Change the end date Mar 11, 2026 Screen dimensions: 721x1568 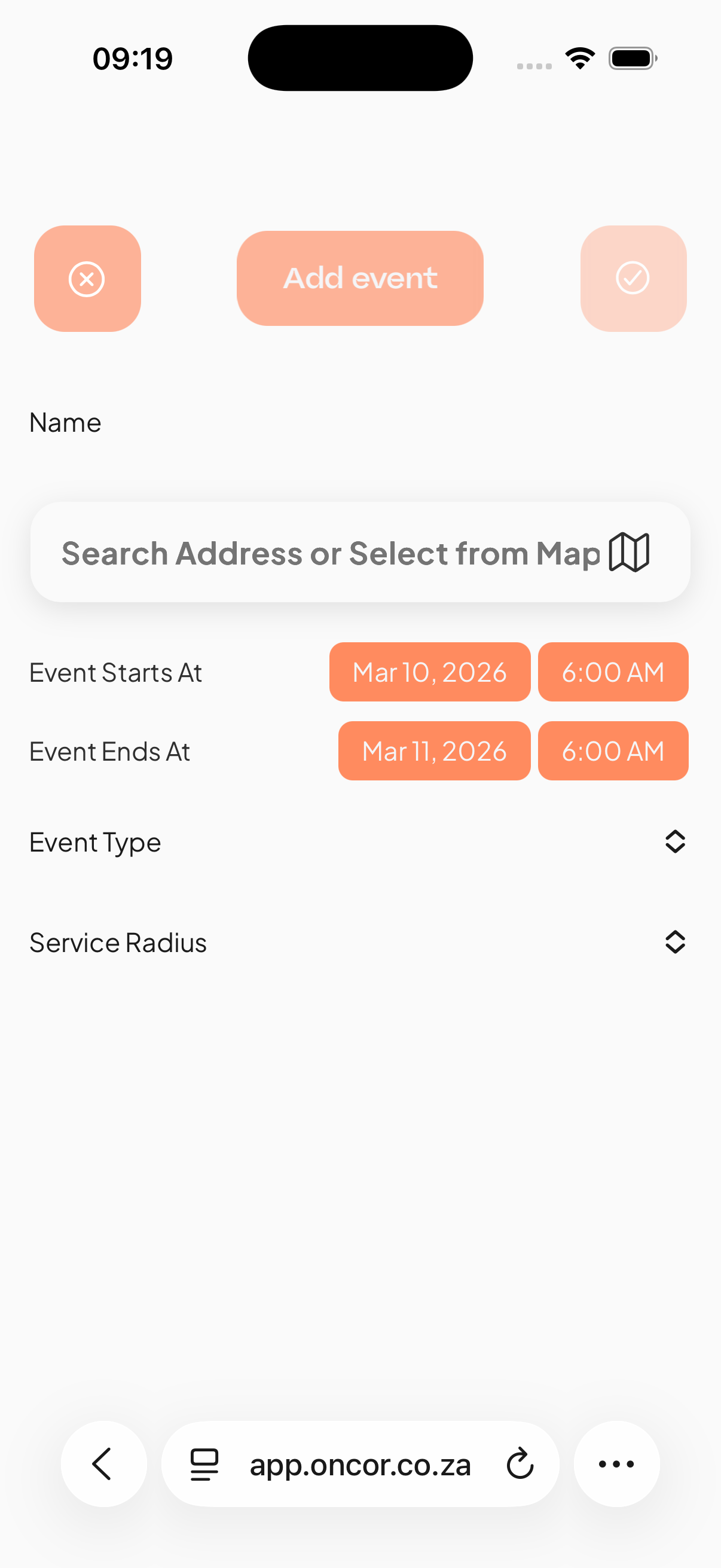[x=434, y=751]
